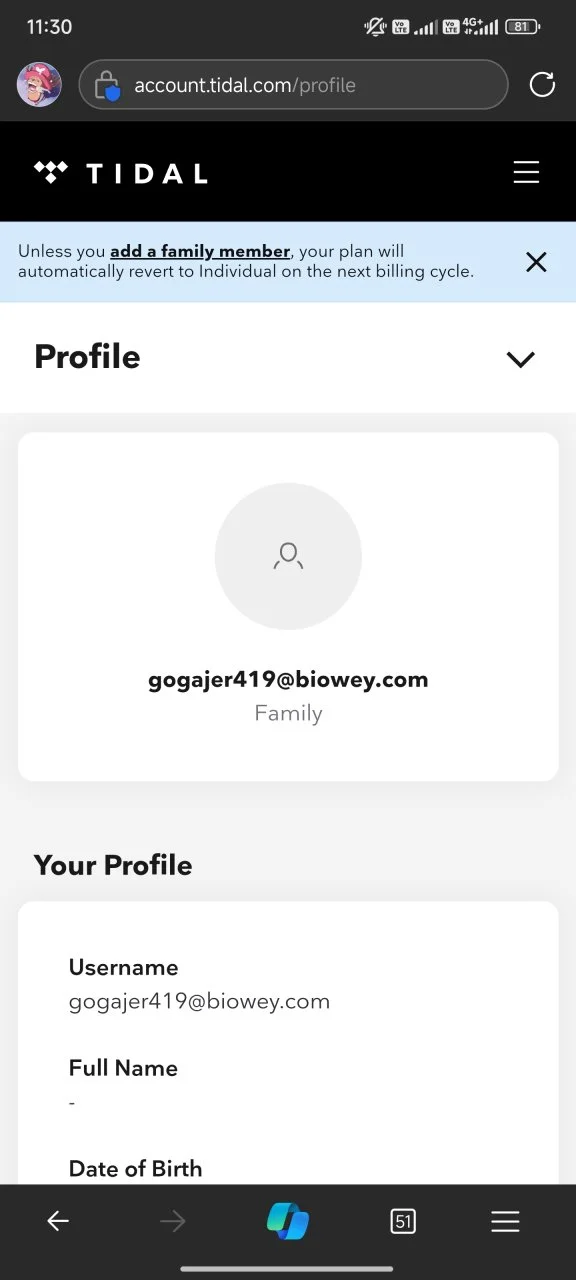Go back with the browser back arrow
The width and height of the screenshot is (576, 1280).
click(58, 1221)
